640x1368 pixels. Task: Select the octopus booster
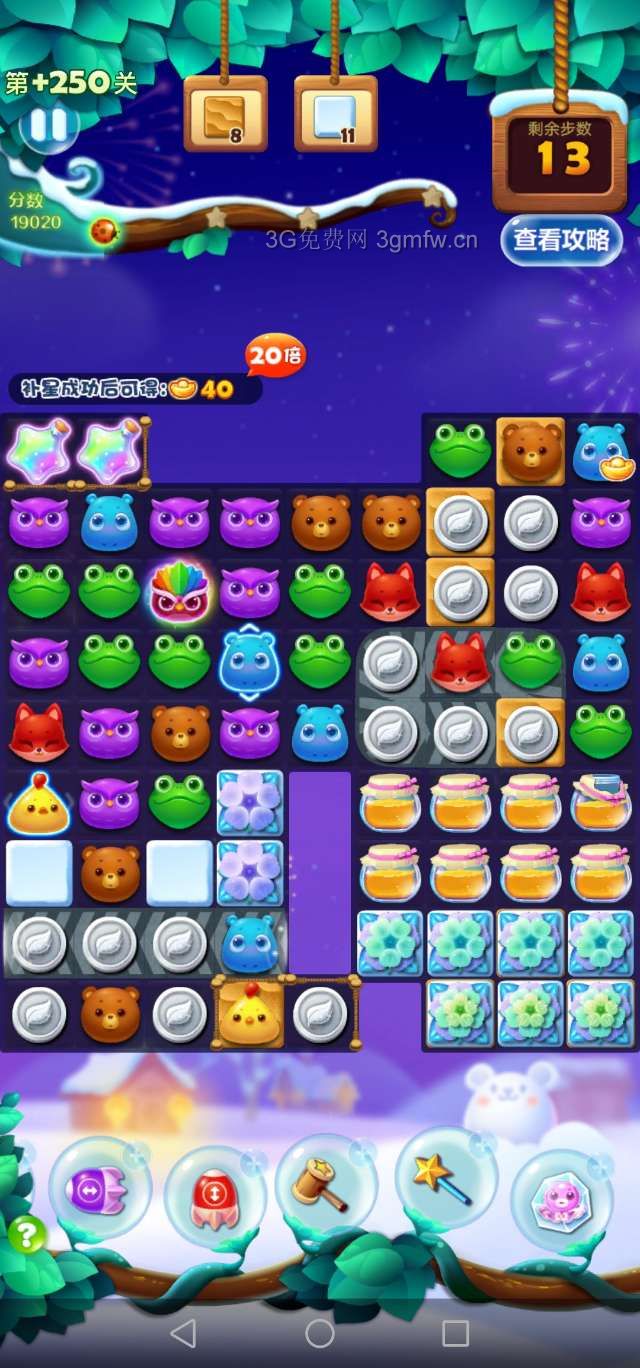[x=560, y=1200]
